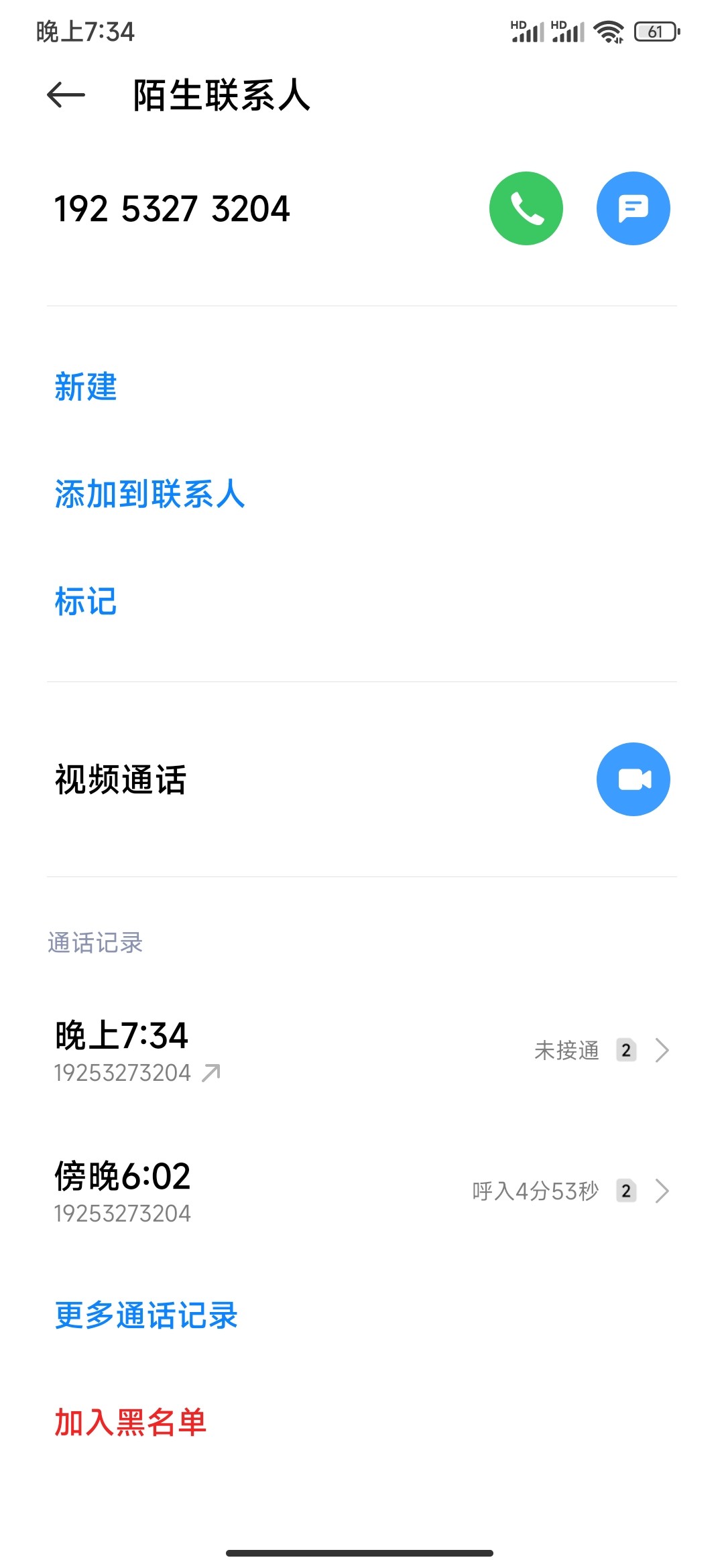The height and width of the screenshot is (1568, 724).
Task: Tap 标记 to mark this number
Action: click(86, 602)
